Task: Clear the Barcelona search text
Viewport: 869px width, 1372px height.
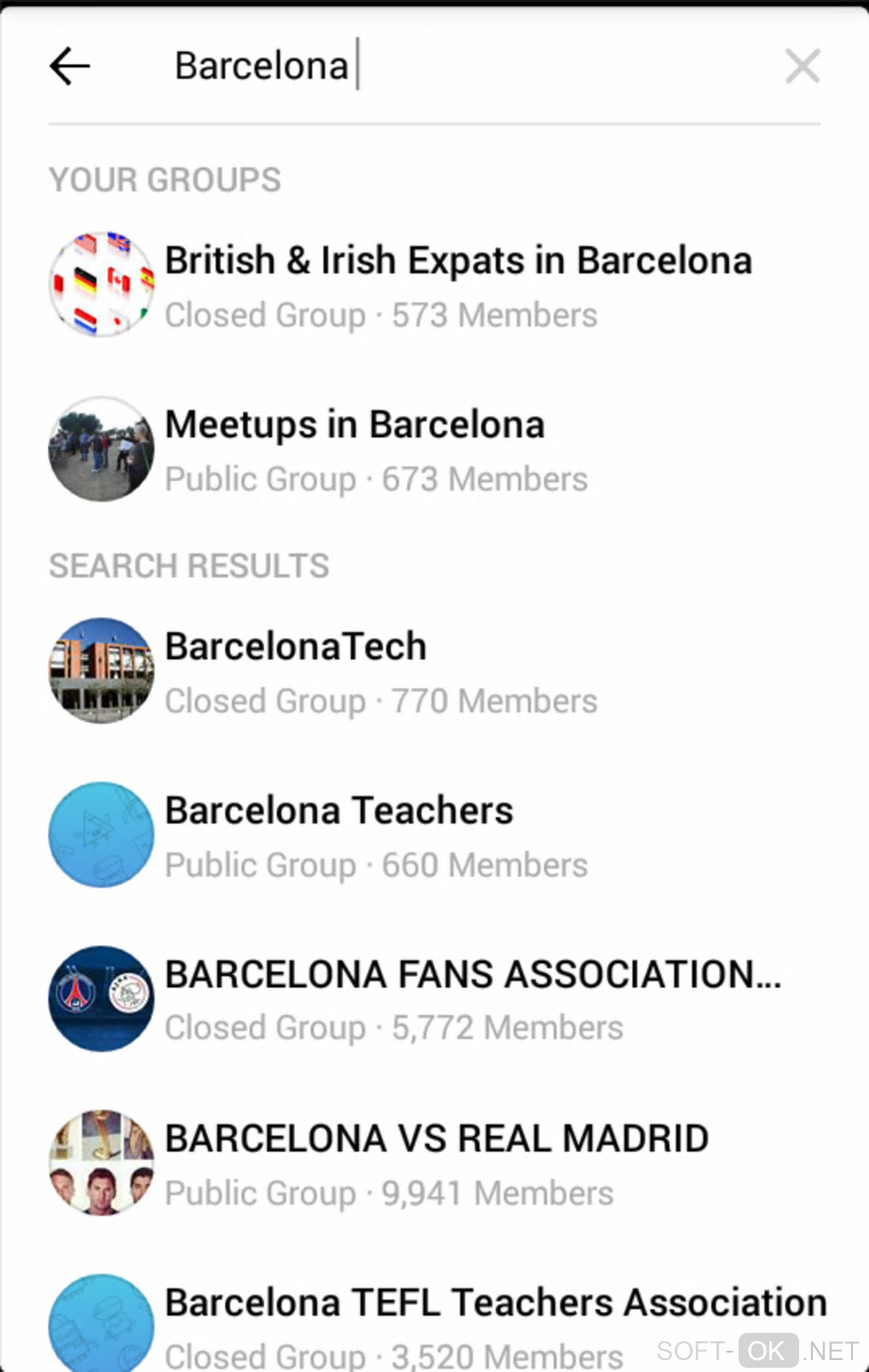Action: coord(802,66)
